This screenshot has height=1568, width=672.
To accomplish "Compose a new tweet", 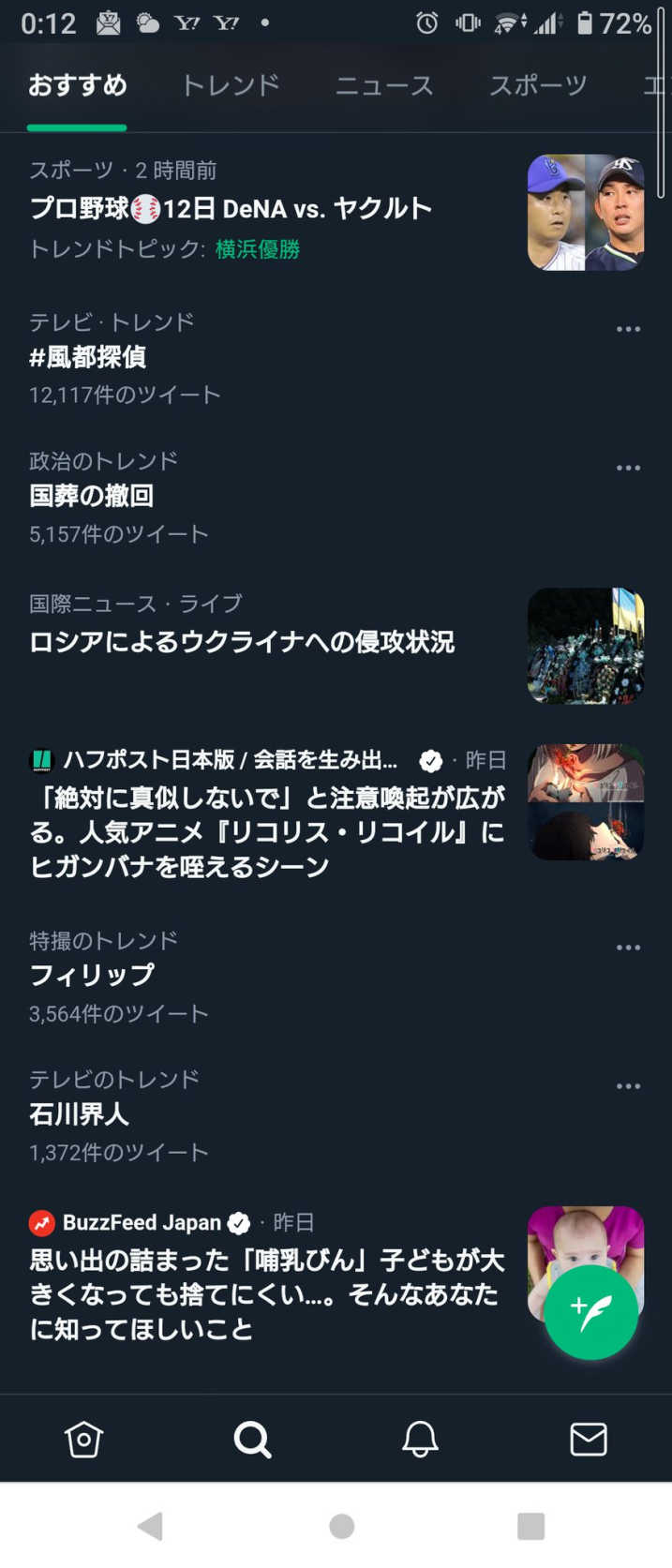I will 590,1312.
